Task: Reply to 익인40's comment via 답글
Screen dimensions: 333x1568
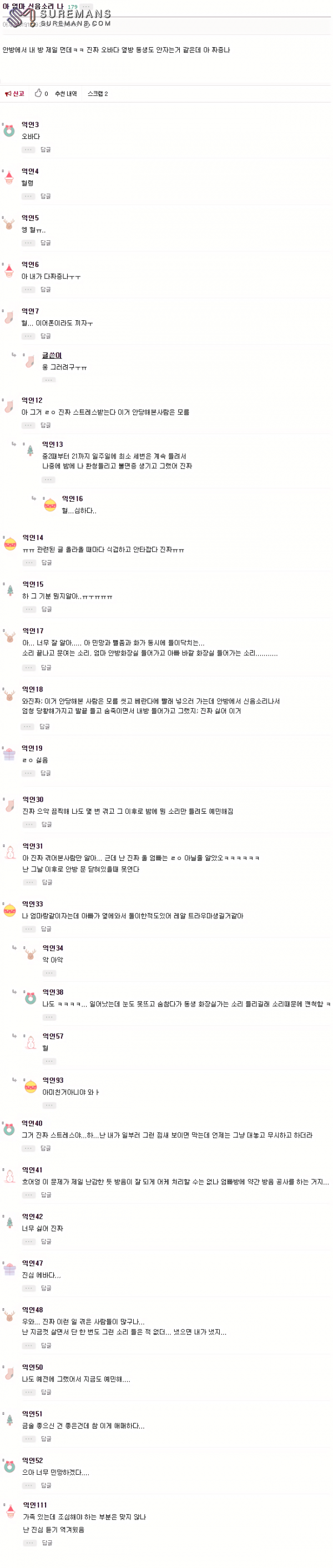Action: click(46, 1148)
